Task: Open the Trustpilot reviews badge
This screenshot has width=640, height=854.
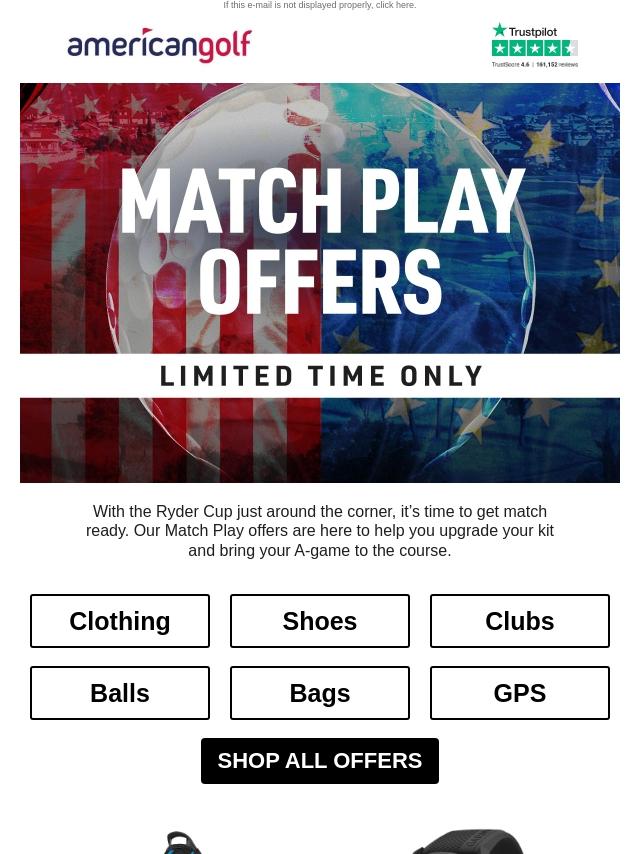Action: coord(534,46)
